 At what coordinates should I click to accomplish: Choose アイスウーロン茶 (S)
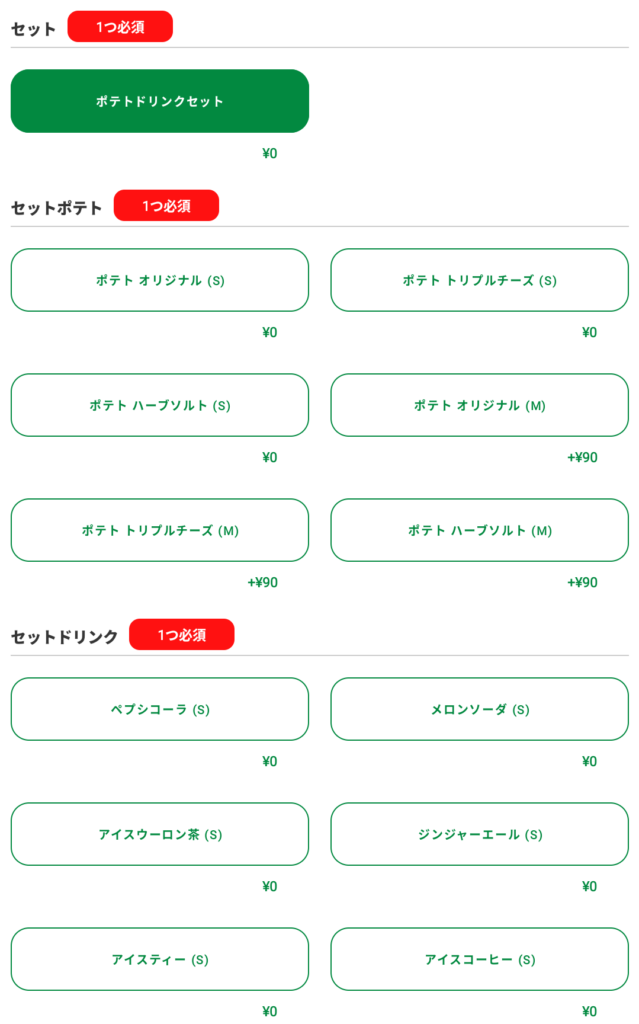click(160, 834)
